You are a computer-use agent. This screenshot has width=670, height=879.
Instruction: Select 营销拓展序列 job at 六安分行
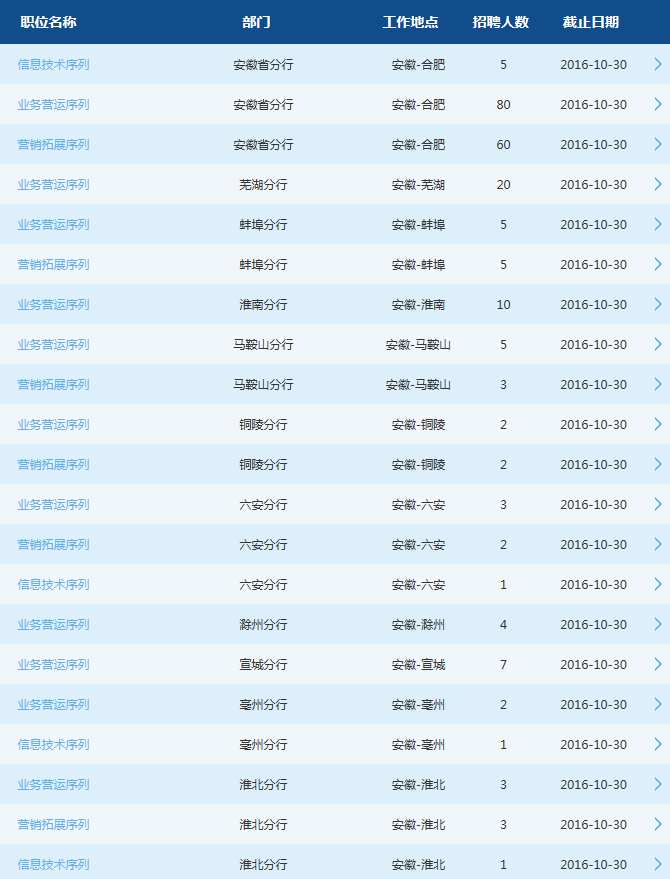[x=53, y=544]
